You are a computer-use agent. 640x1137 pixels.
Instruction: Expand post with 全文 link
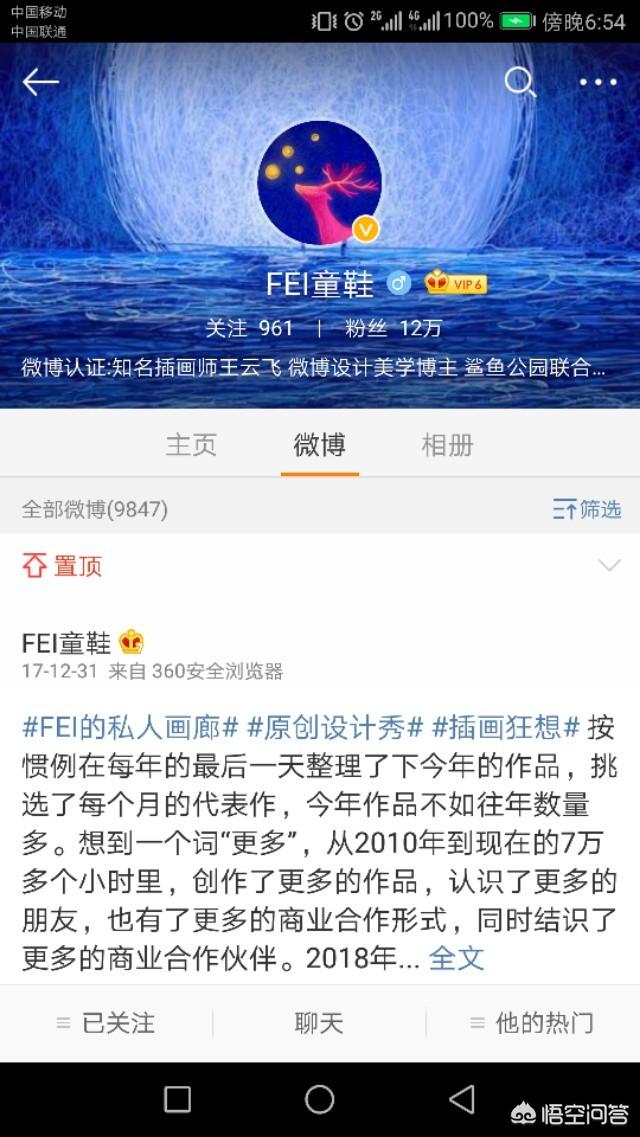coord(456,958)
